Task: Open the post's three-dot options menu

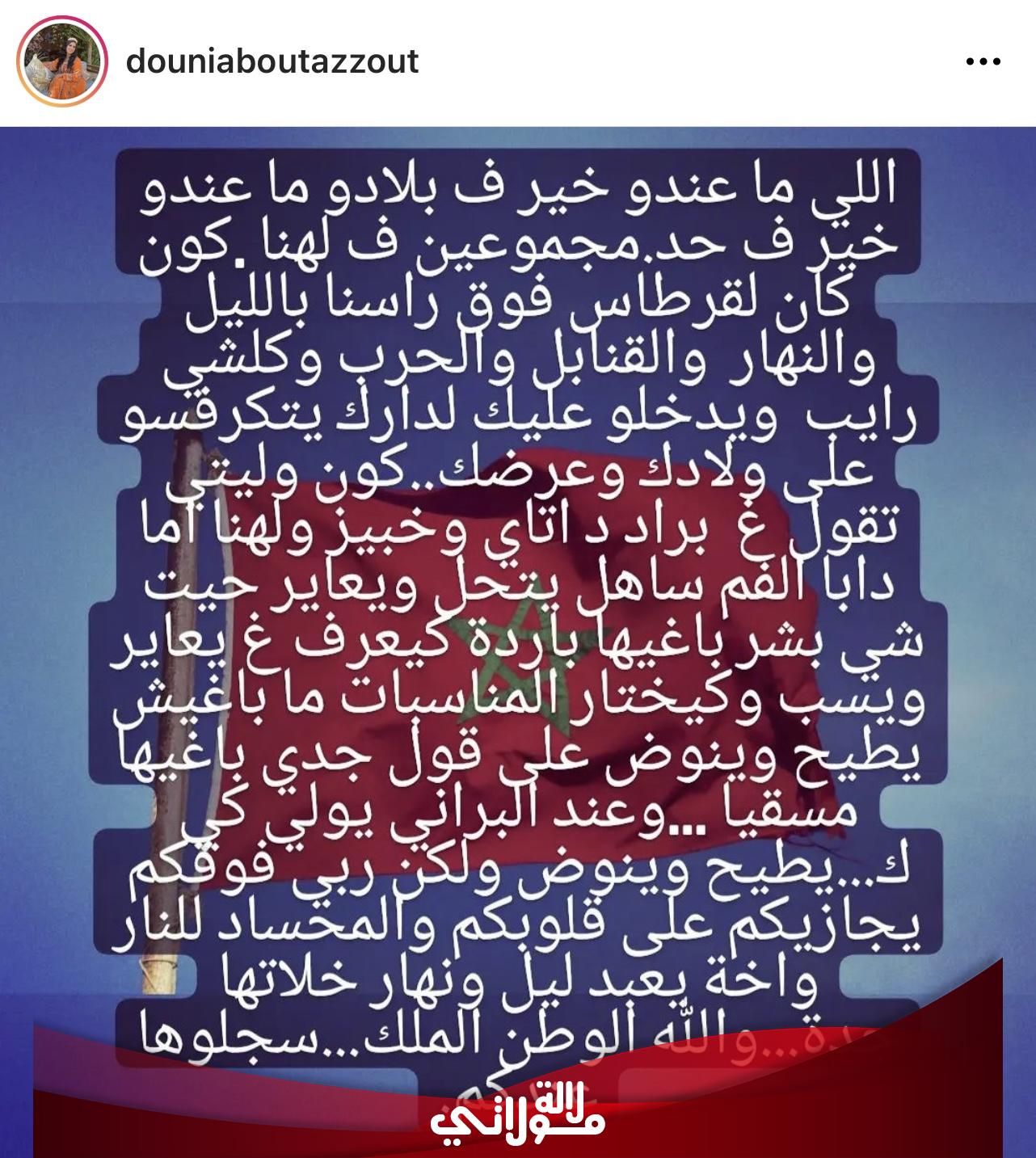Action: tap(983, 62)
